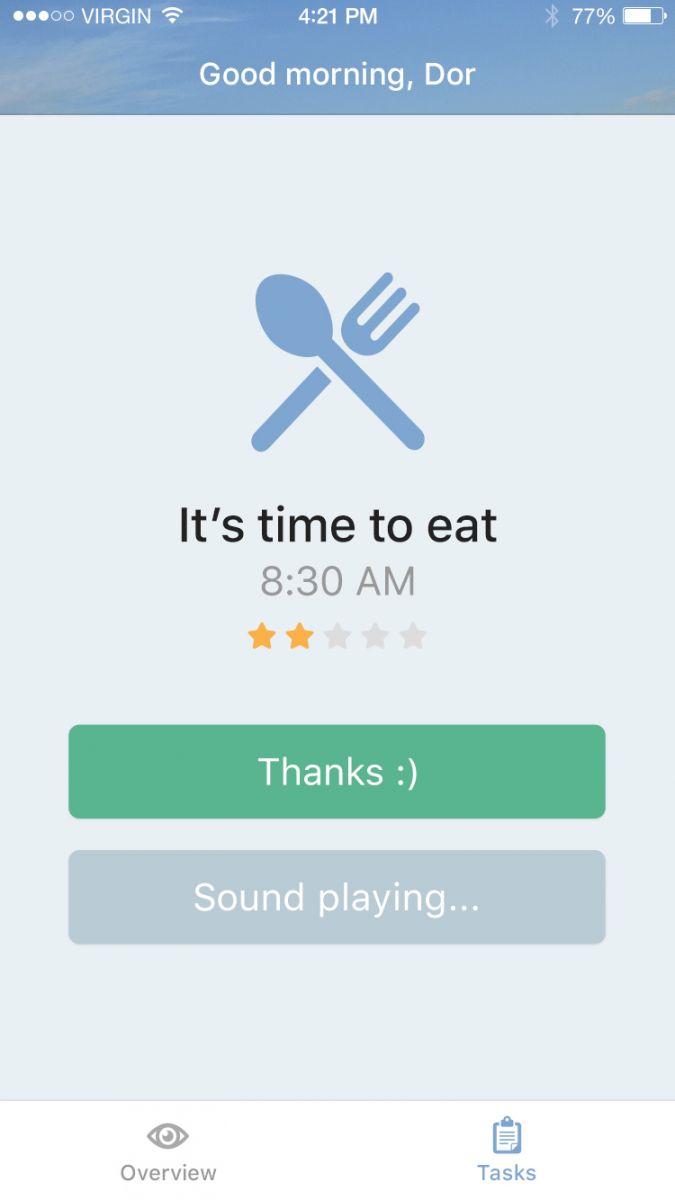Switch to the Overview tab
The height and width of the screenshot is (1200, 675).
tap(168, 1152)
